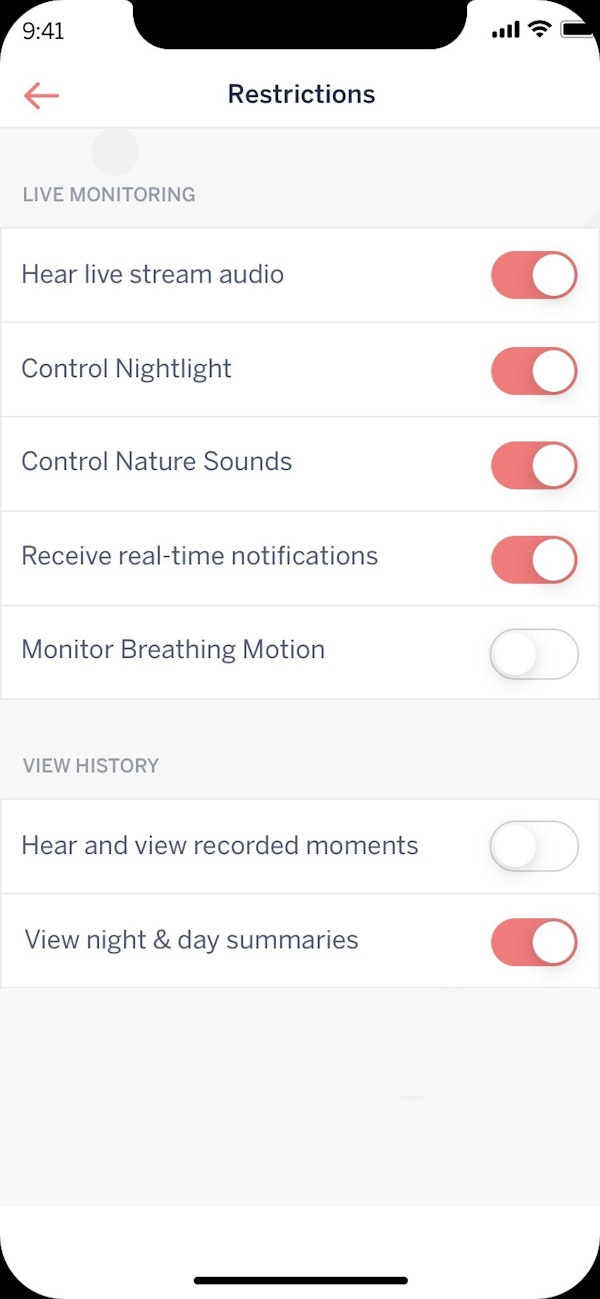Disable the Control Nightlight switch
This screenshot has height=1299, width=600.
[534, 370]
